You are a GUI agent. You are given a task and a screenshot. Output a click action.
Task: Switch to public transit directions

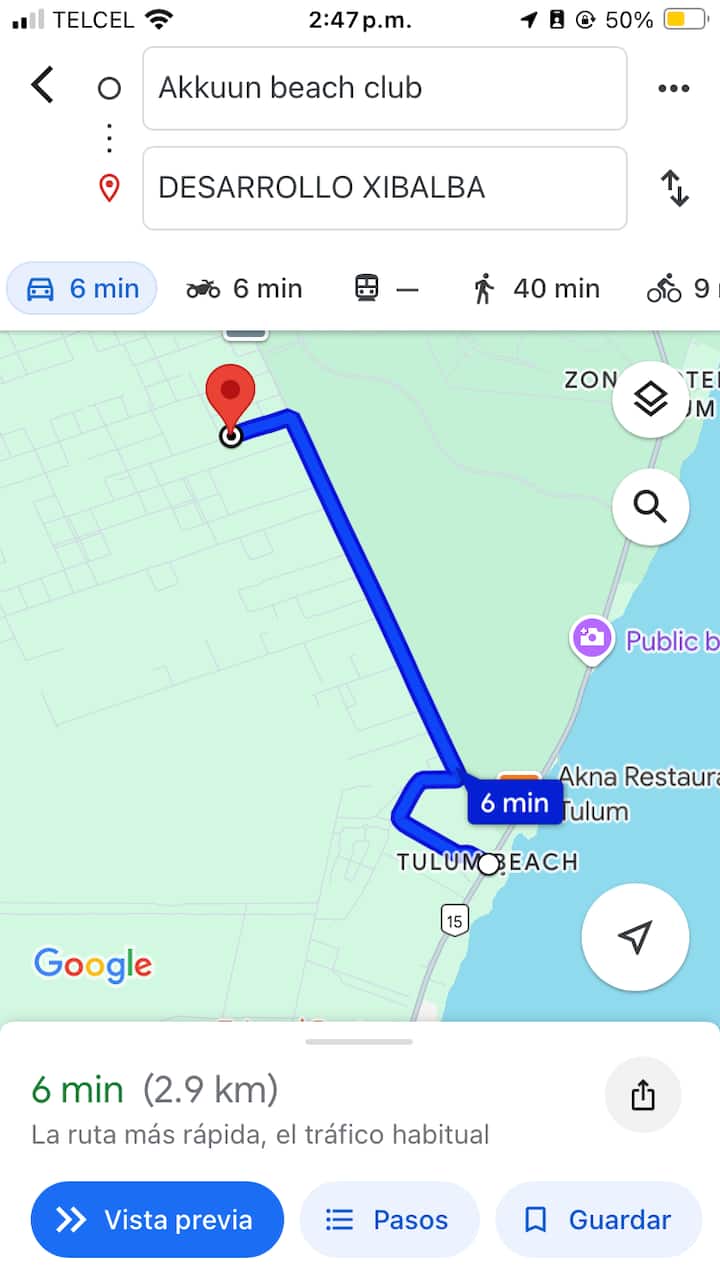coord(385,289)
